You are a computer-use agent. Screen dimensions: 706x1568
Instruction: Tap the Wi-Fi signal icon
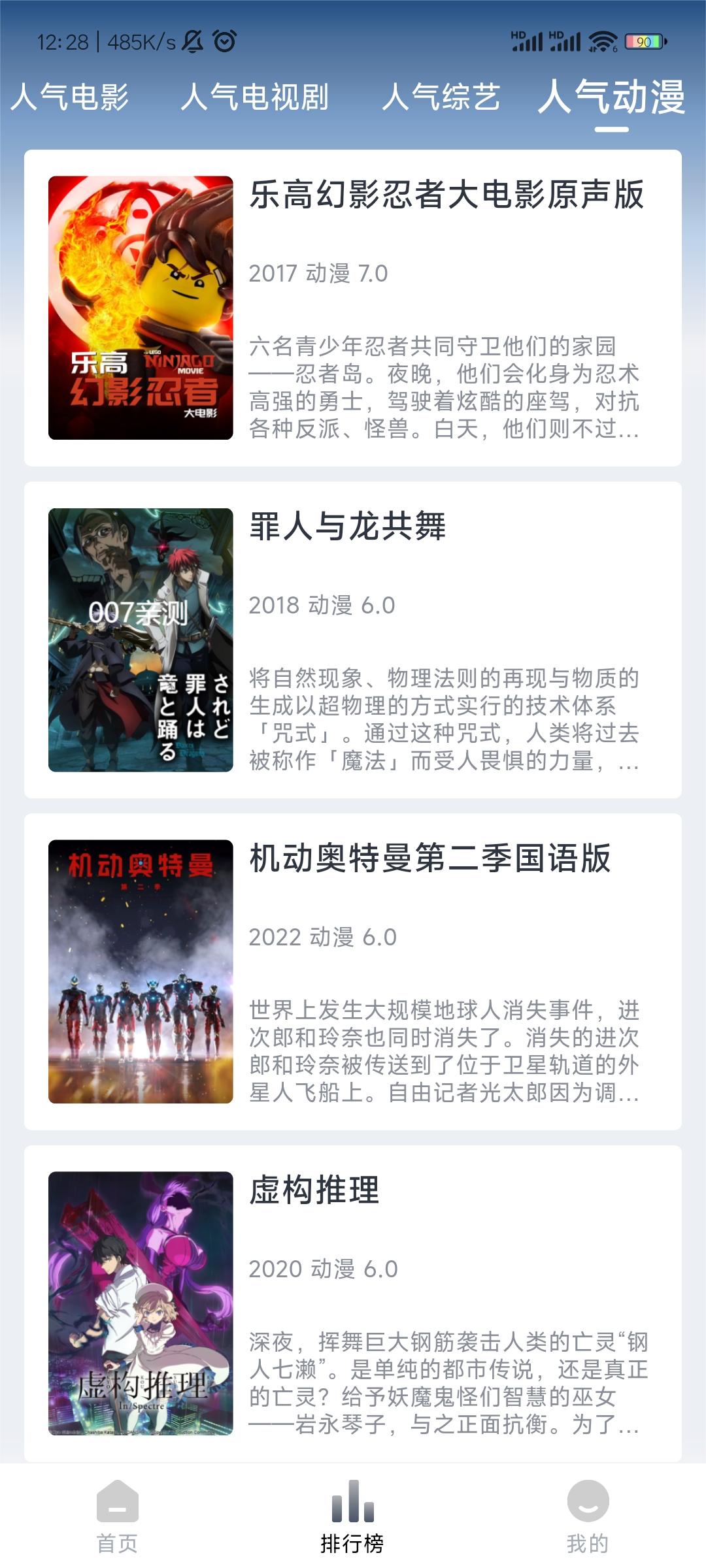(605, 41)
